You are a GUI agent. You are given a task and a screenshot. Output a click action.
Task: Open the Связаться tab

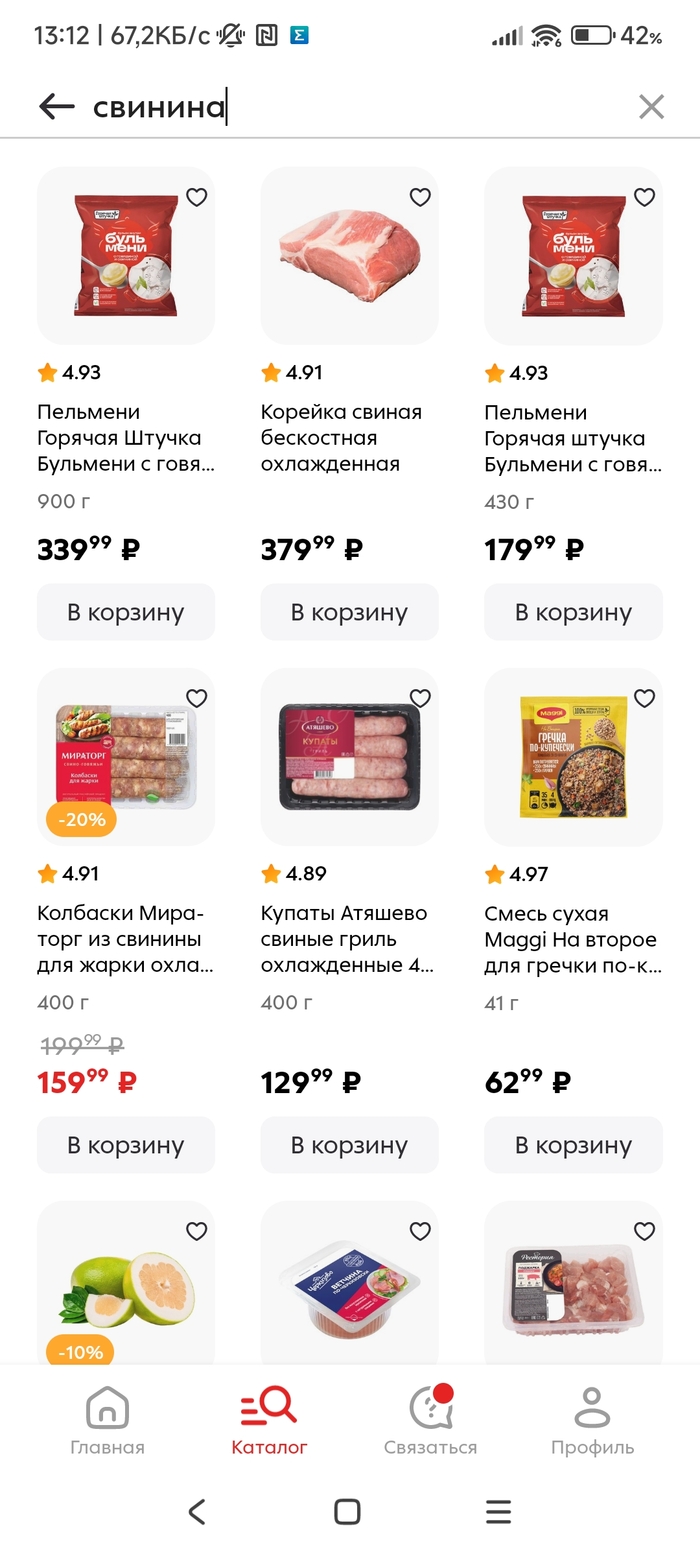pos(430,1420)
